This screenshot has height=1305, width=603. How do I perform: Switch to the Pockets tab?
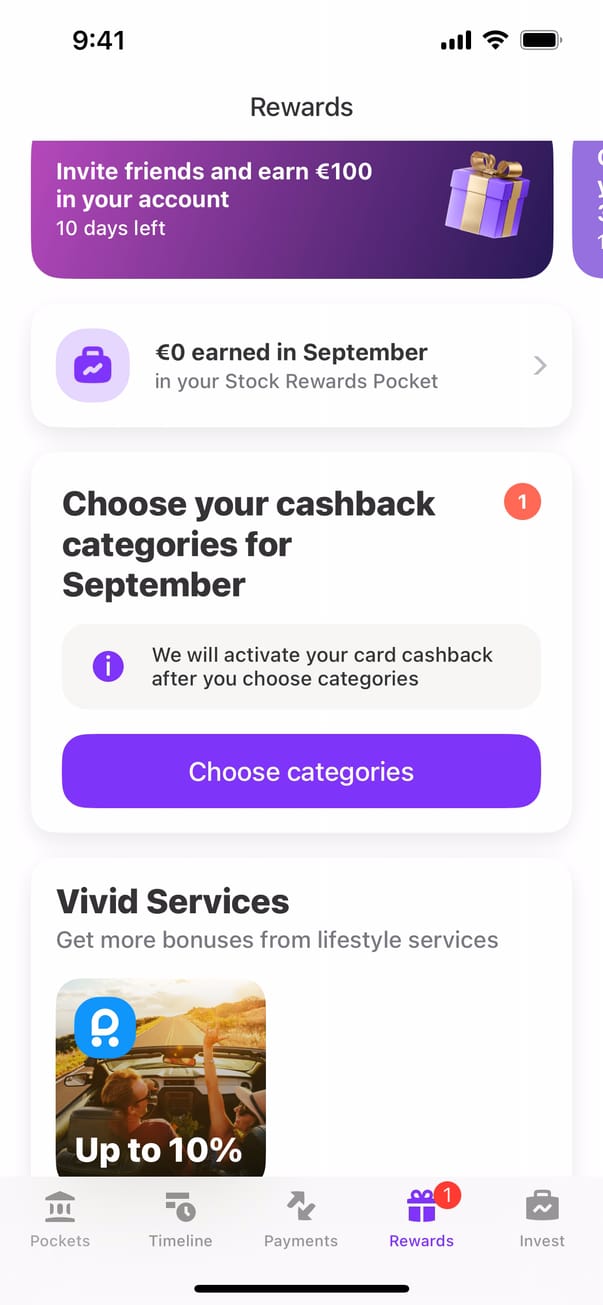tap(60, 1219)
